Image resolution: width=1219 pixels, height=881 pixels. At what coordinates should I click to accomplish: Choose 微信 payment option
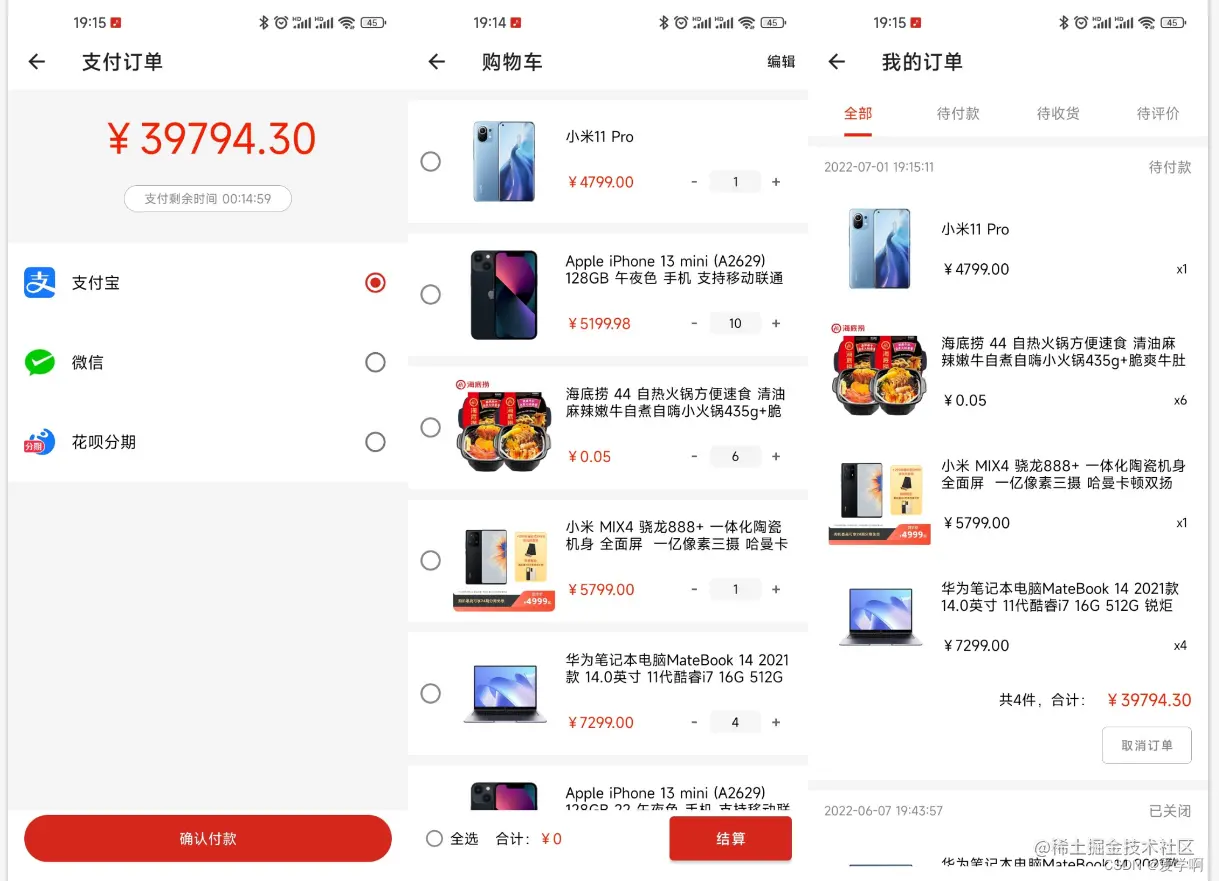(x=375, y=362)
